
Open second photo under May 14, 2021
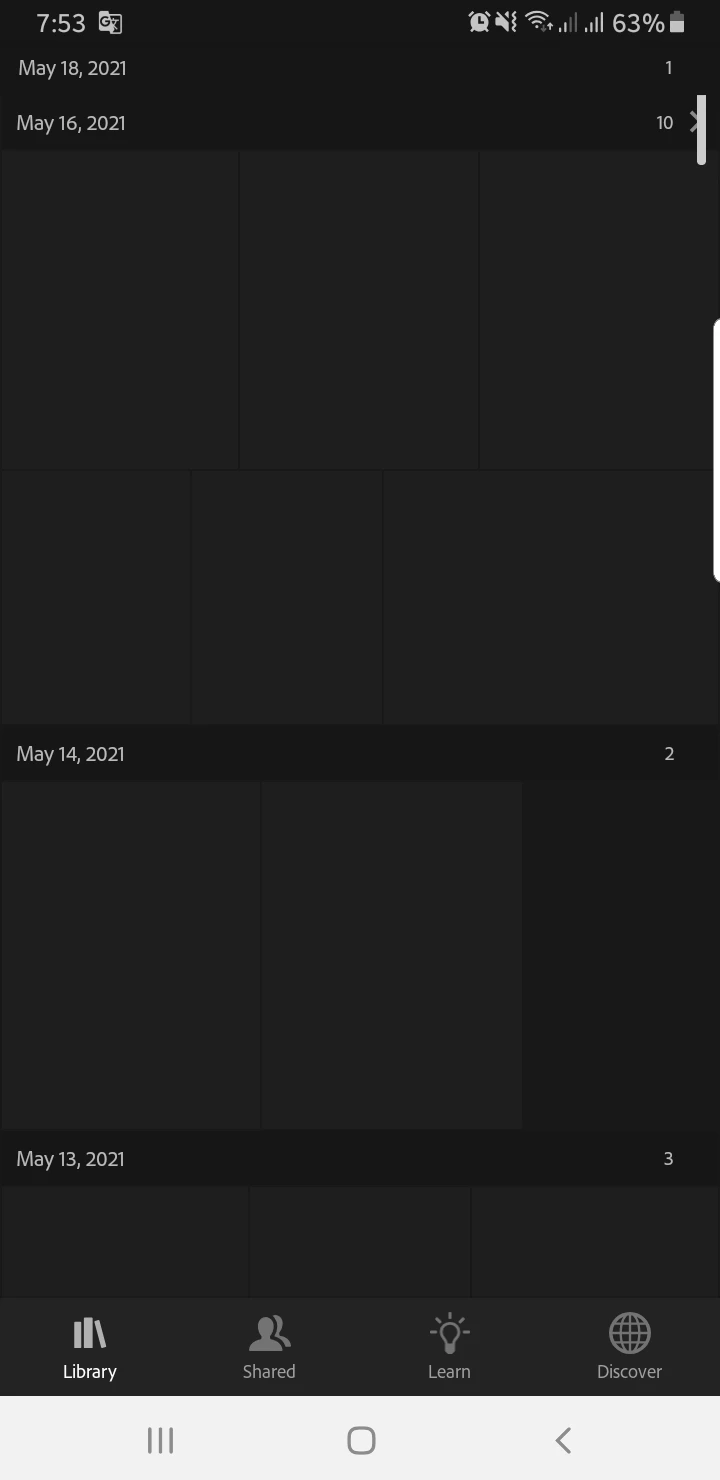click(391, 955)
